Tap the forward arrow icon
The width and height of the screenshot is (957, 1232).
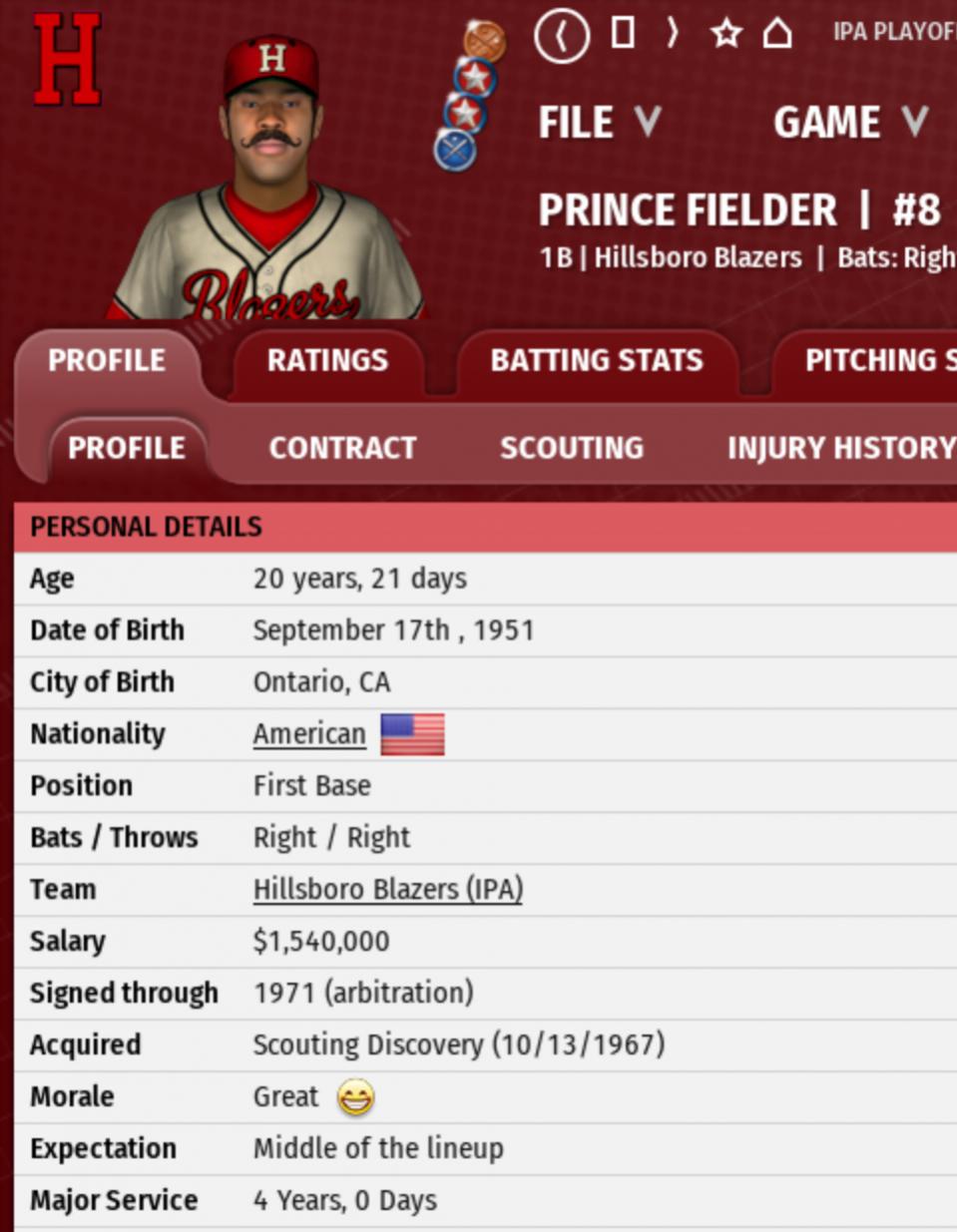(673, 33)
